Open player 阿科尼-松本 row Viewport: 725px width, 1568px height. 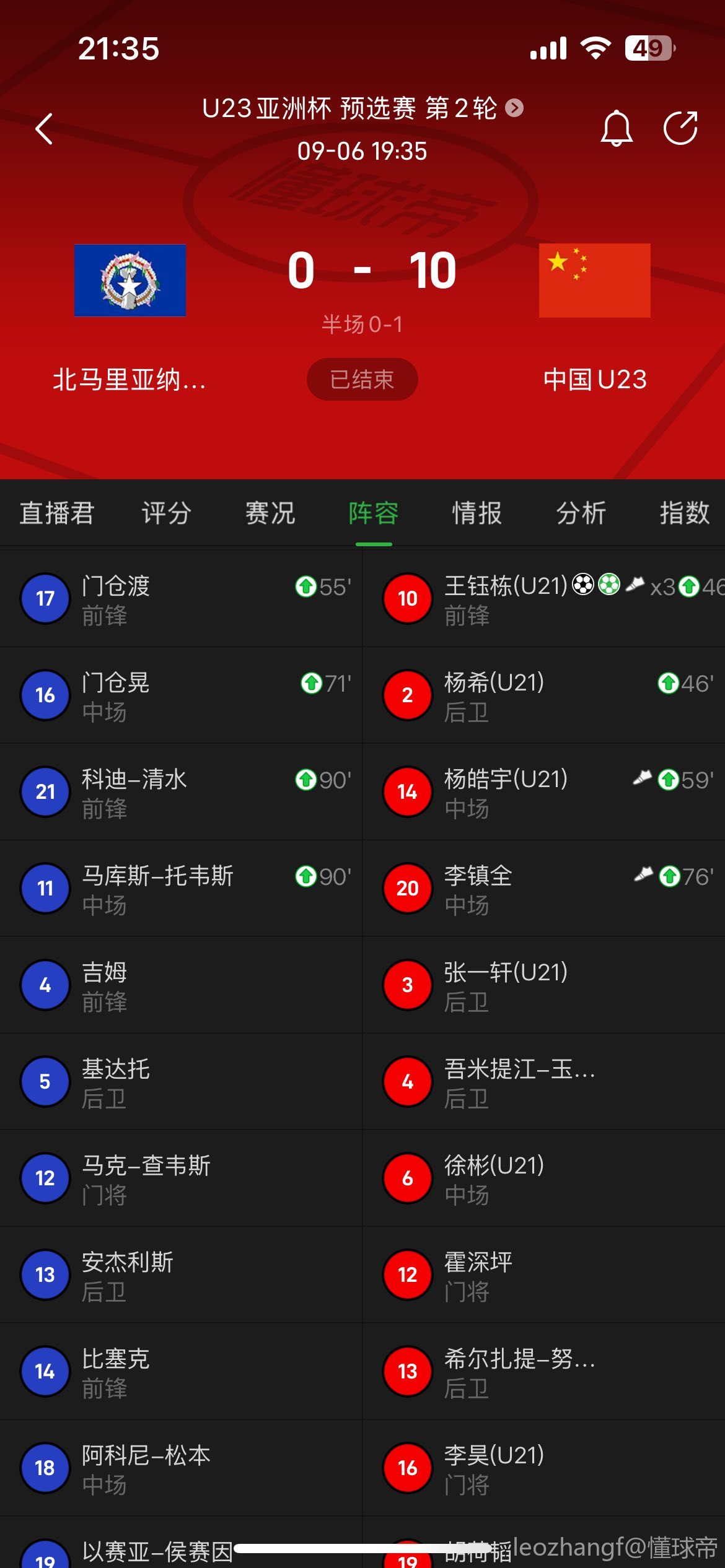point(181,1468)
